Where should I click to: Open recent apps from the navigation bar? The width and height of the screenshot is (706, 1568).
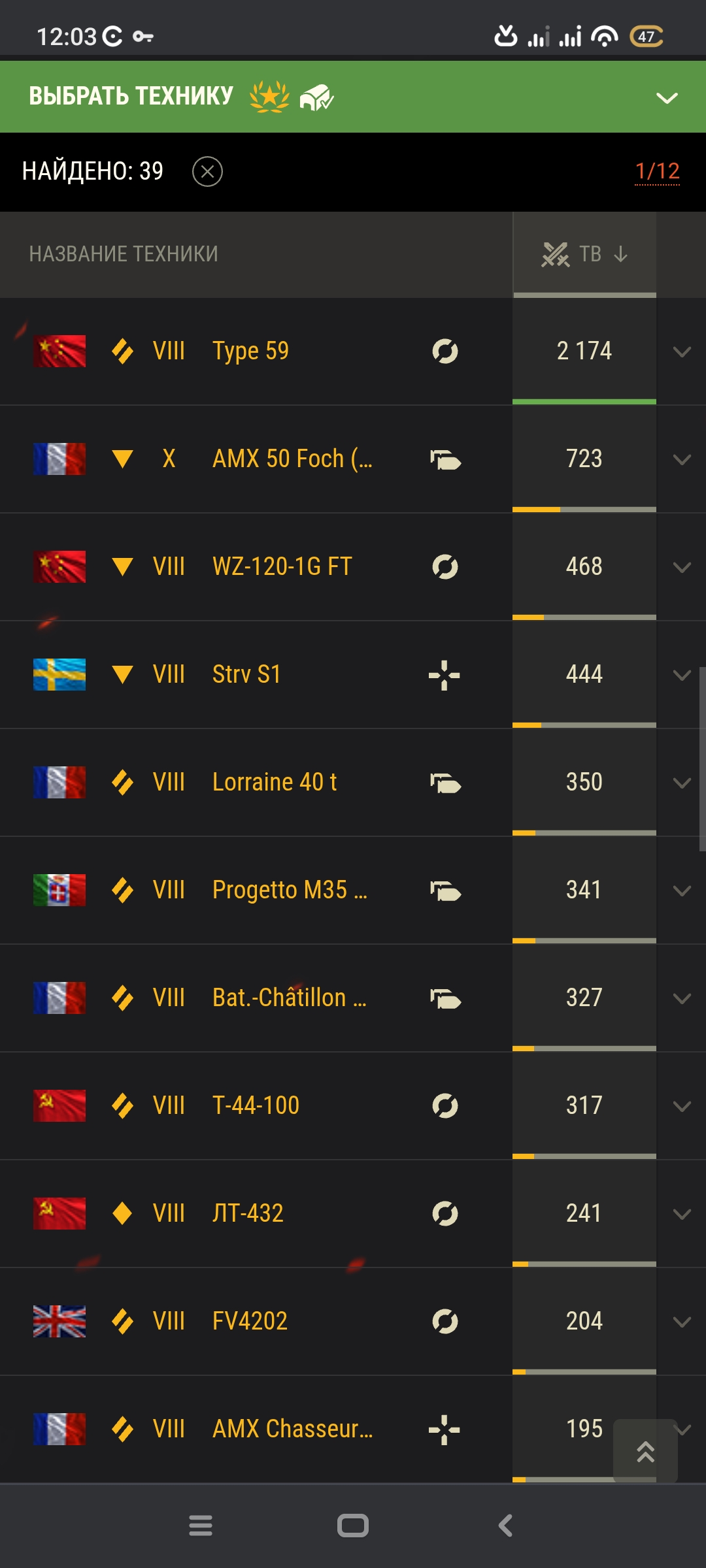tap(201, 1526)
